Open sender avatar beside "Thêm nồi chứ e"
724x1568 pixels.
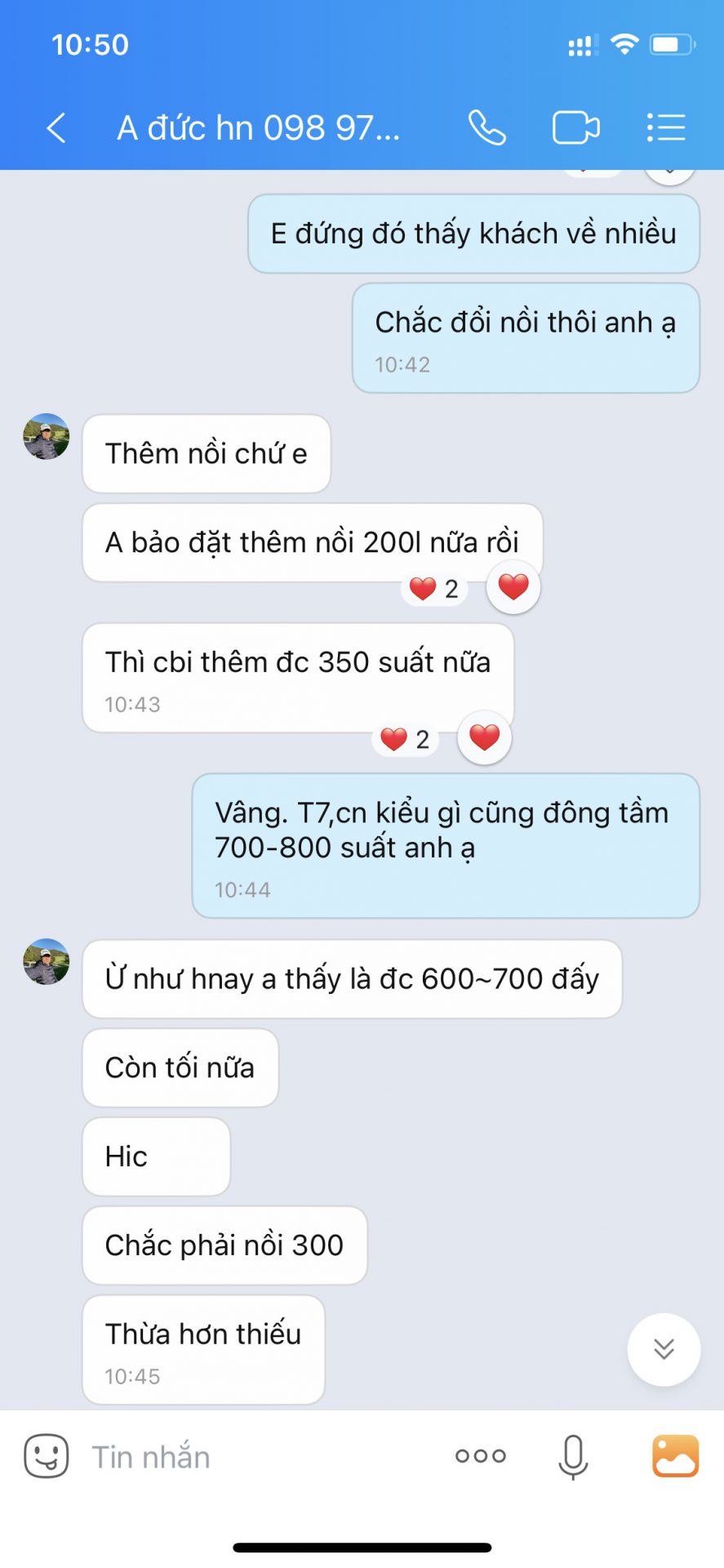[47, 436]
